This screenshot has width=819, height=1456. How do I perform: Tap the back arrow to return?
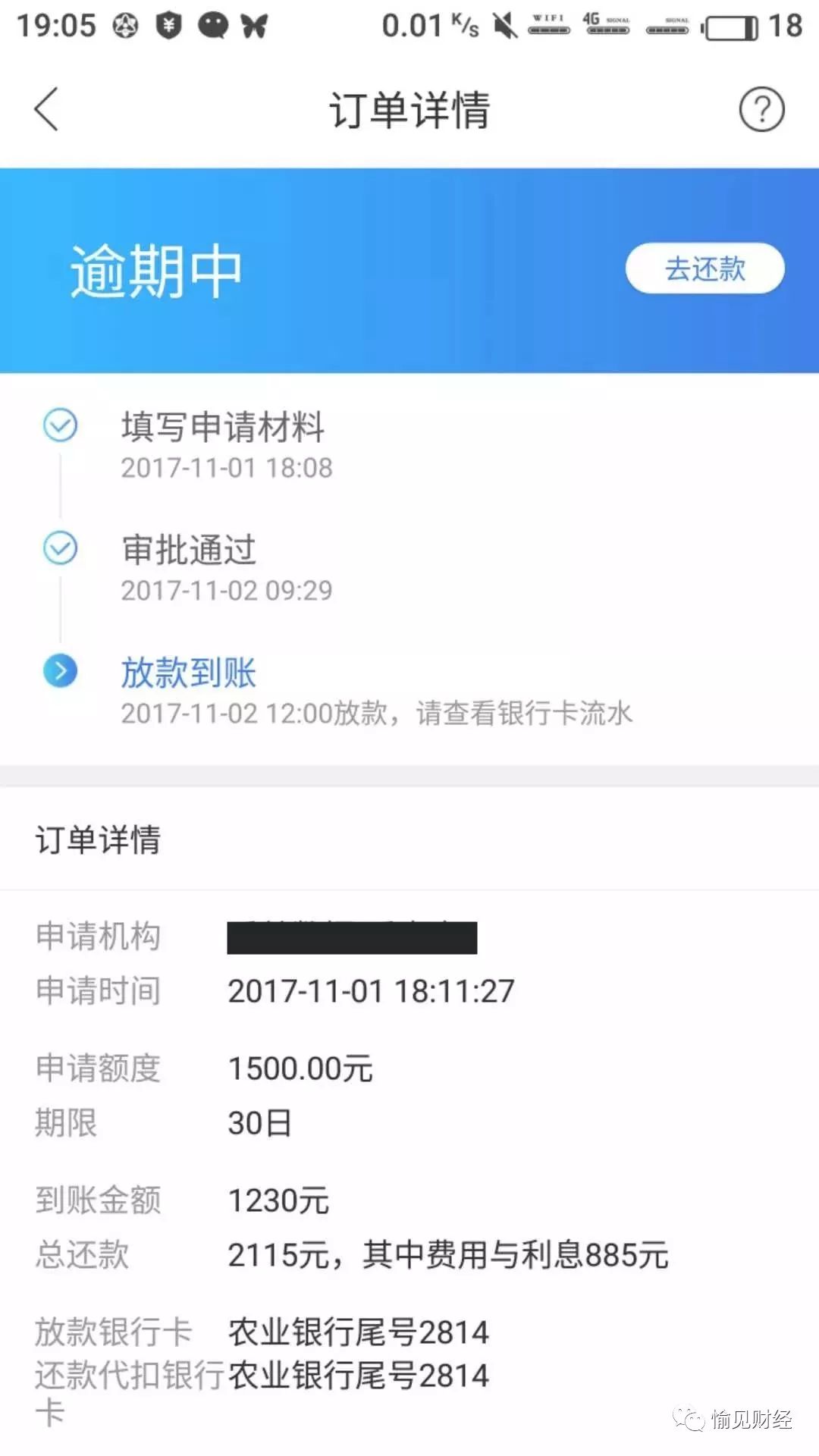[45, 108]
